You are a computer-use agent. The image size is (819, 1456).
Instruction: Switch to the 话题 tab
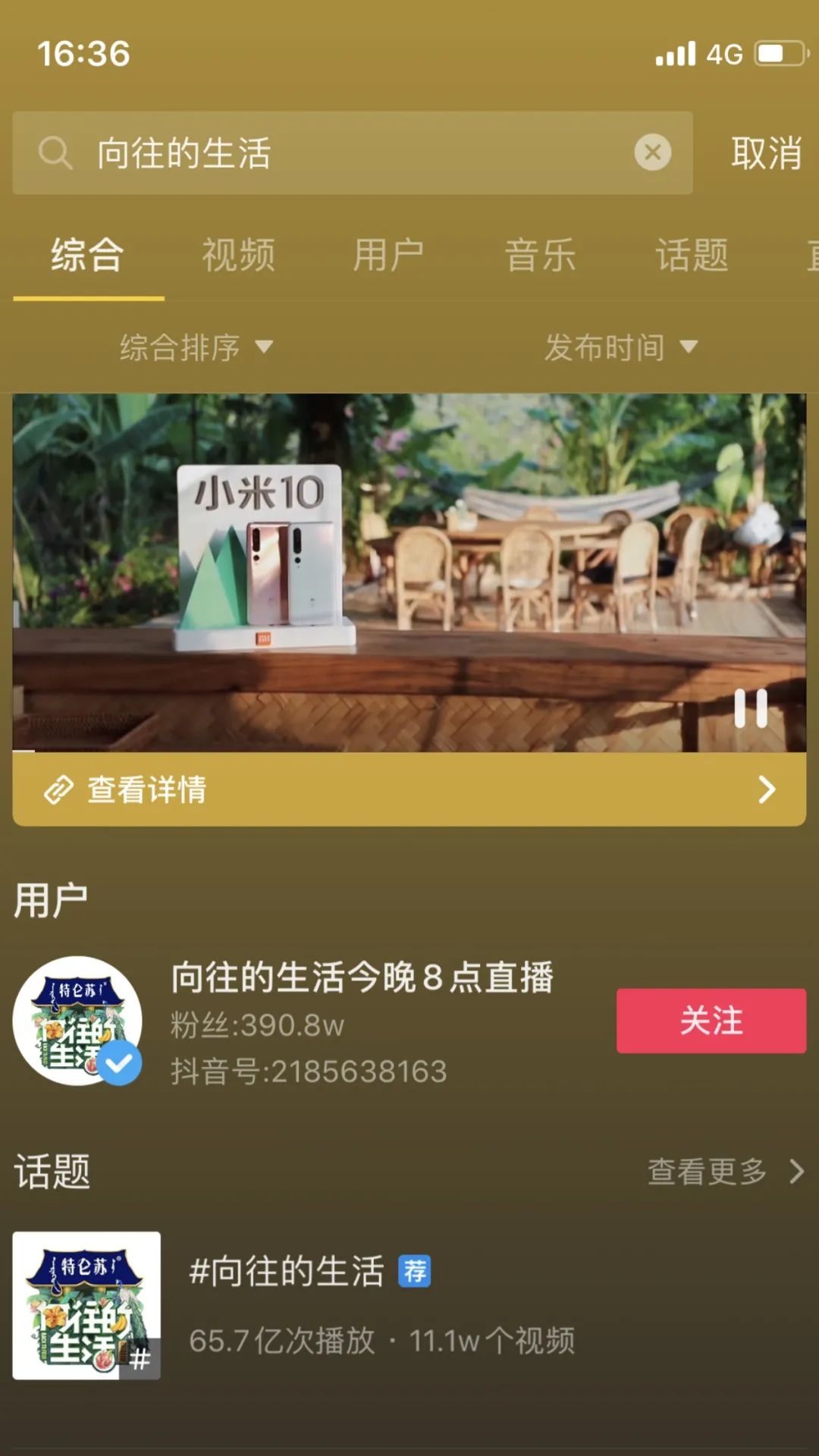coord(692,255)
